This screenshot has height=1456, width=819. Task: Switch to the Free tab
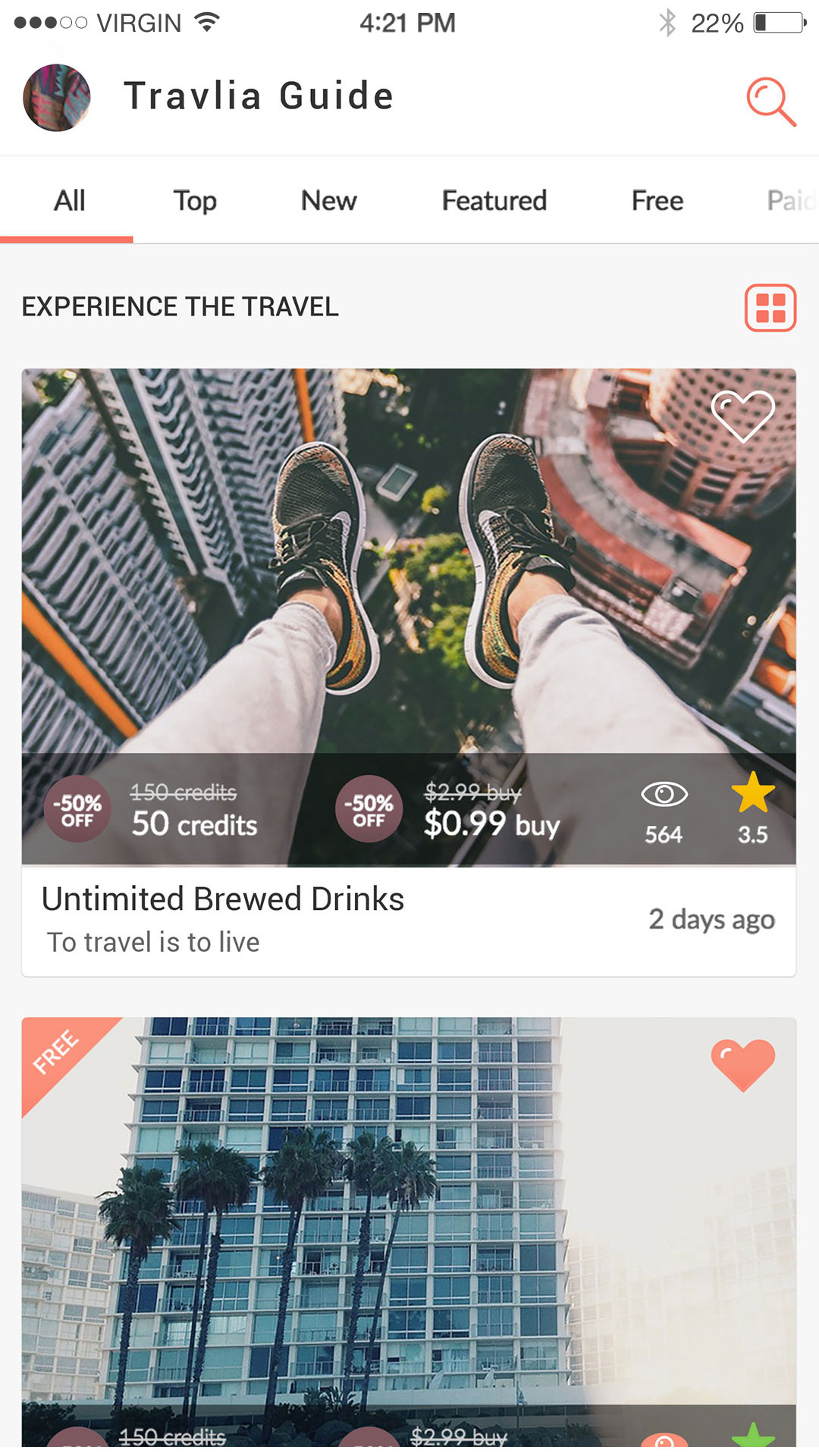pyautogui.click(x=657, y=201)
